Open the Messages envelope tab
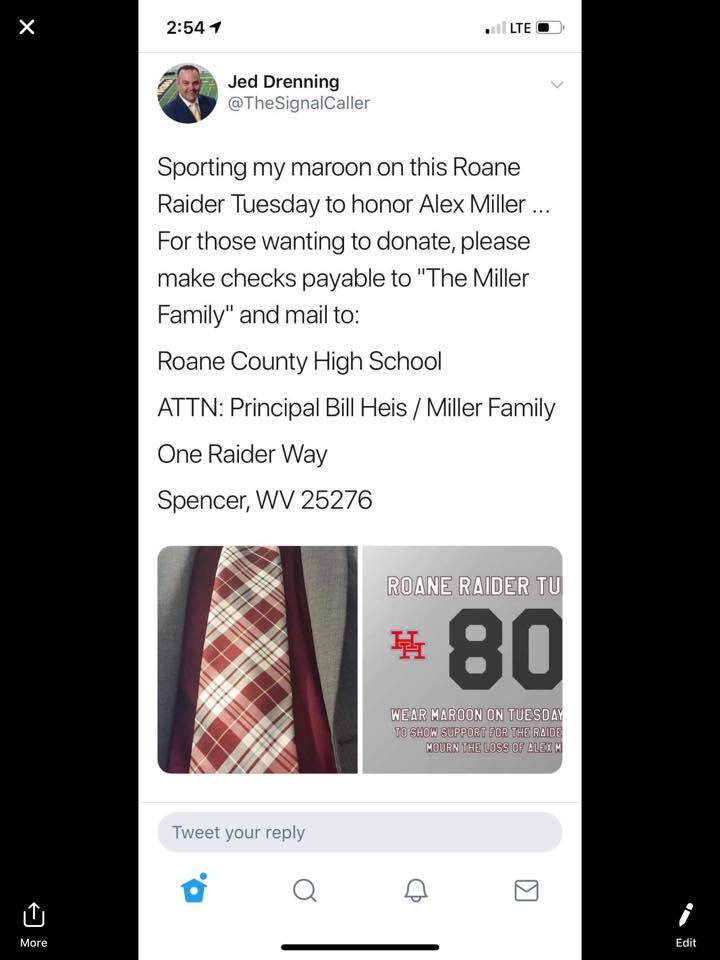This screenshot has height=960, width=720. [526, 890]
